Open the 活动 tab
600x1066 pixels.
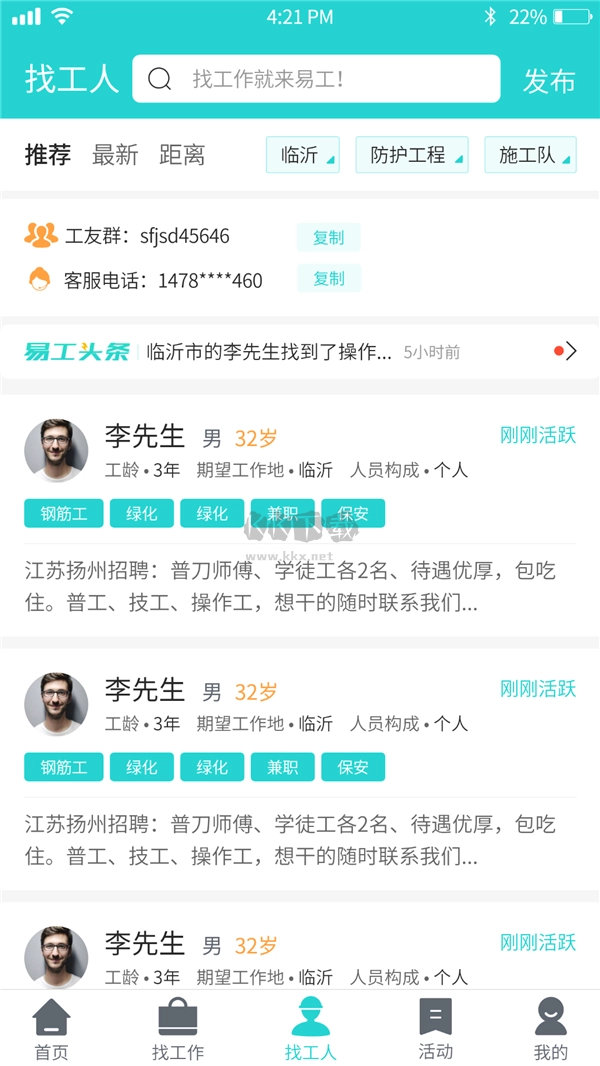pos(435,1029)
